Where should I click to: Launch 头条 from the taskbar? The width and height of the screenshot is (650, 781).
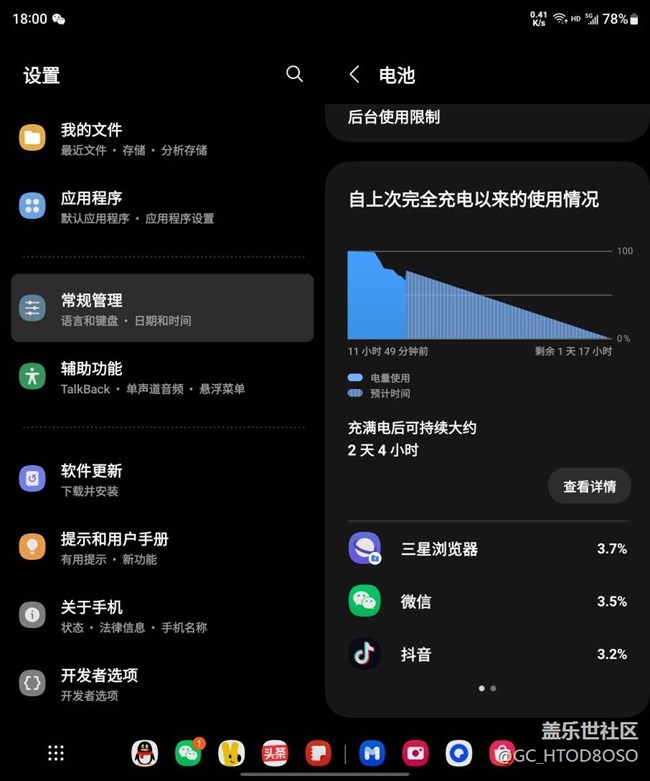274,753
